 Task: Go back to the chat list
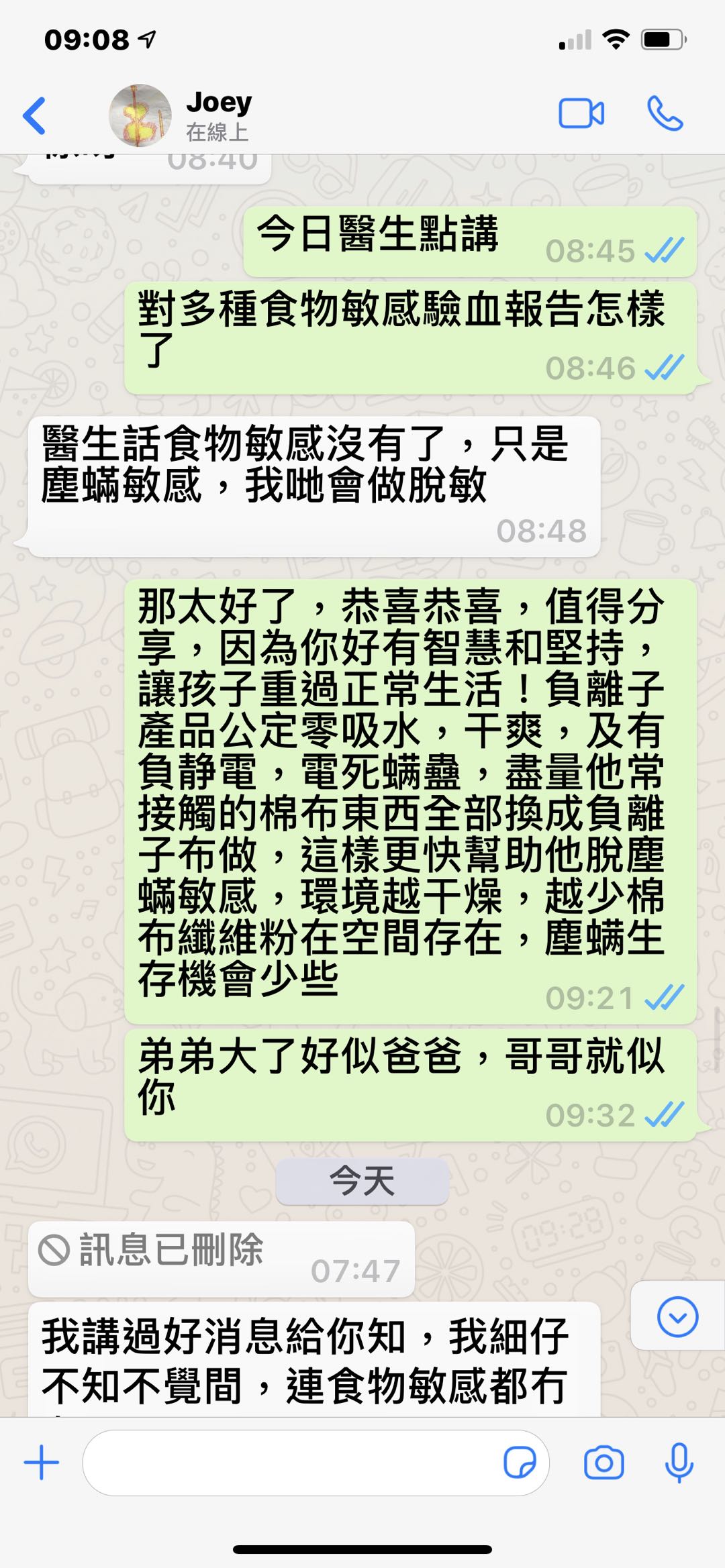pyautogui.click(x=35, y=115)
